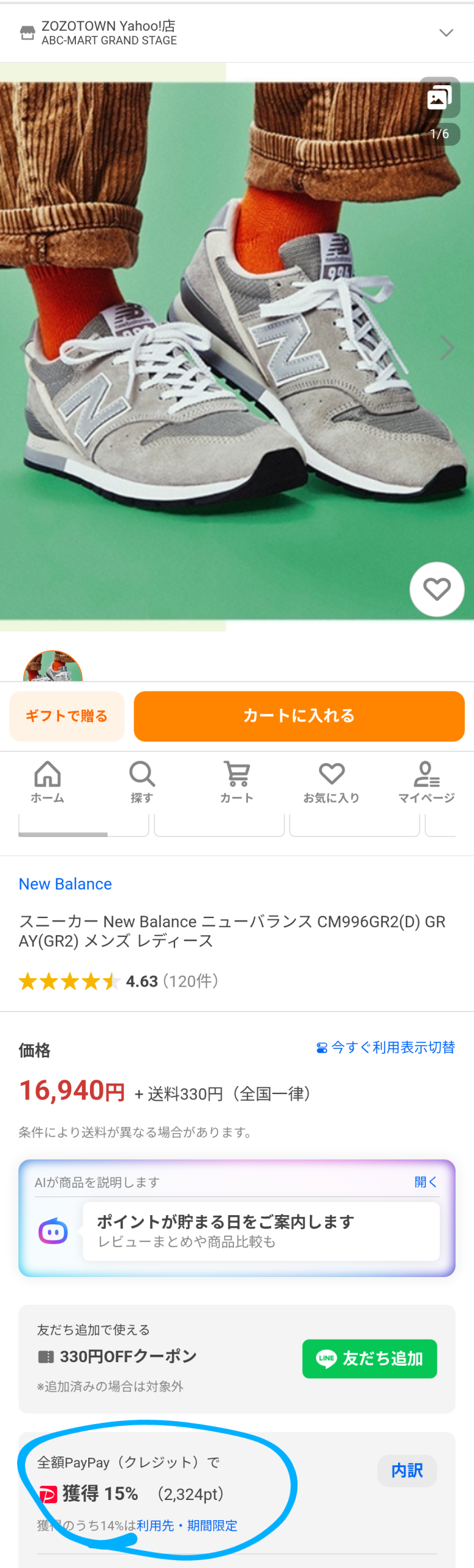Tap ギフトで贈る button

pyautogui.click(x=67, y=716)
